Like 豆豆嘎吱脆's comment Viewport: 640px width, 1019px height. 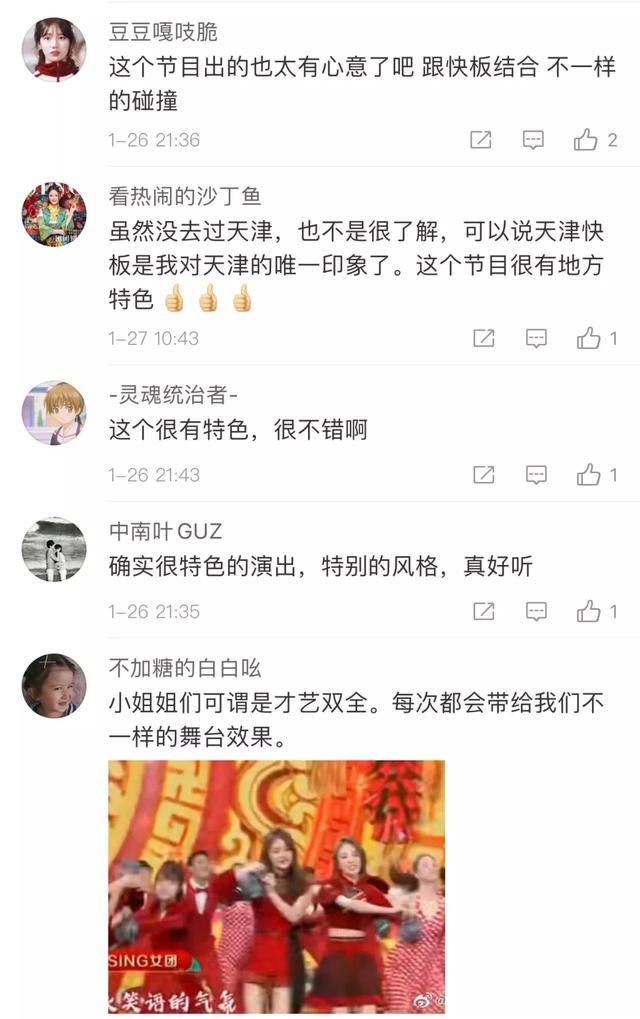[x=586, y=140]
